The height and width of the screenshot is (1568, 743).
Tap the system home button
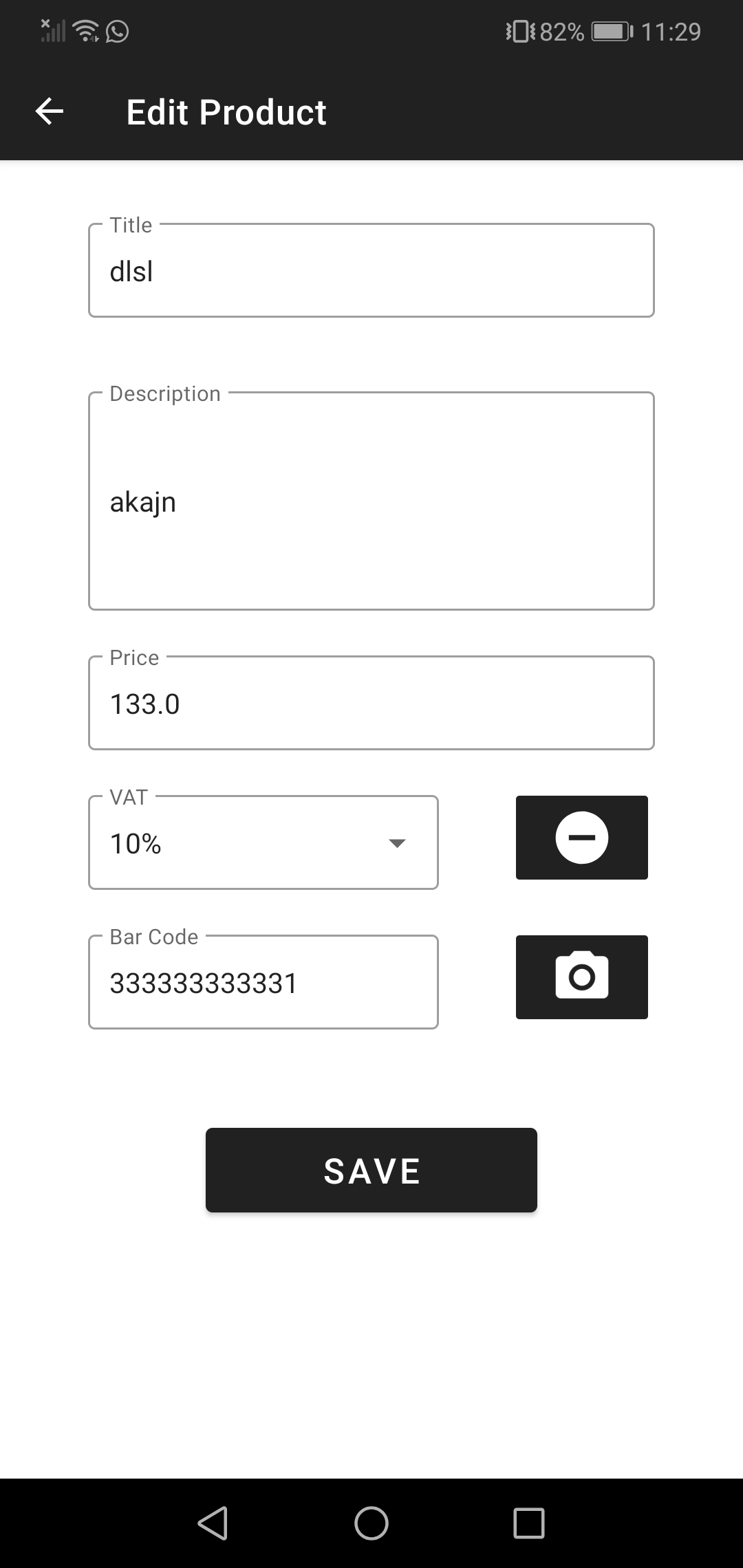click(x=371, y=1523)
